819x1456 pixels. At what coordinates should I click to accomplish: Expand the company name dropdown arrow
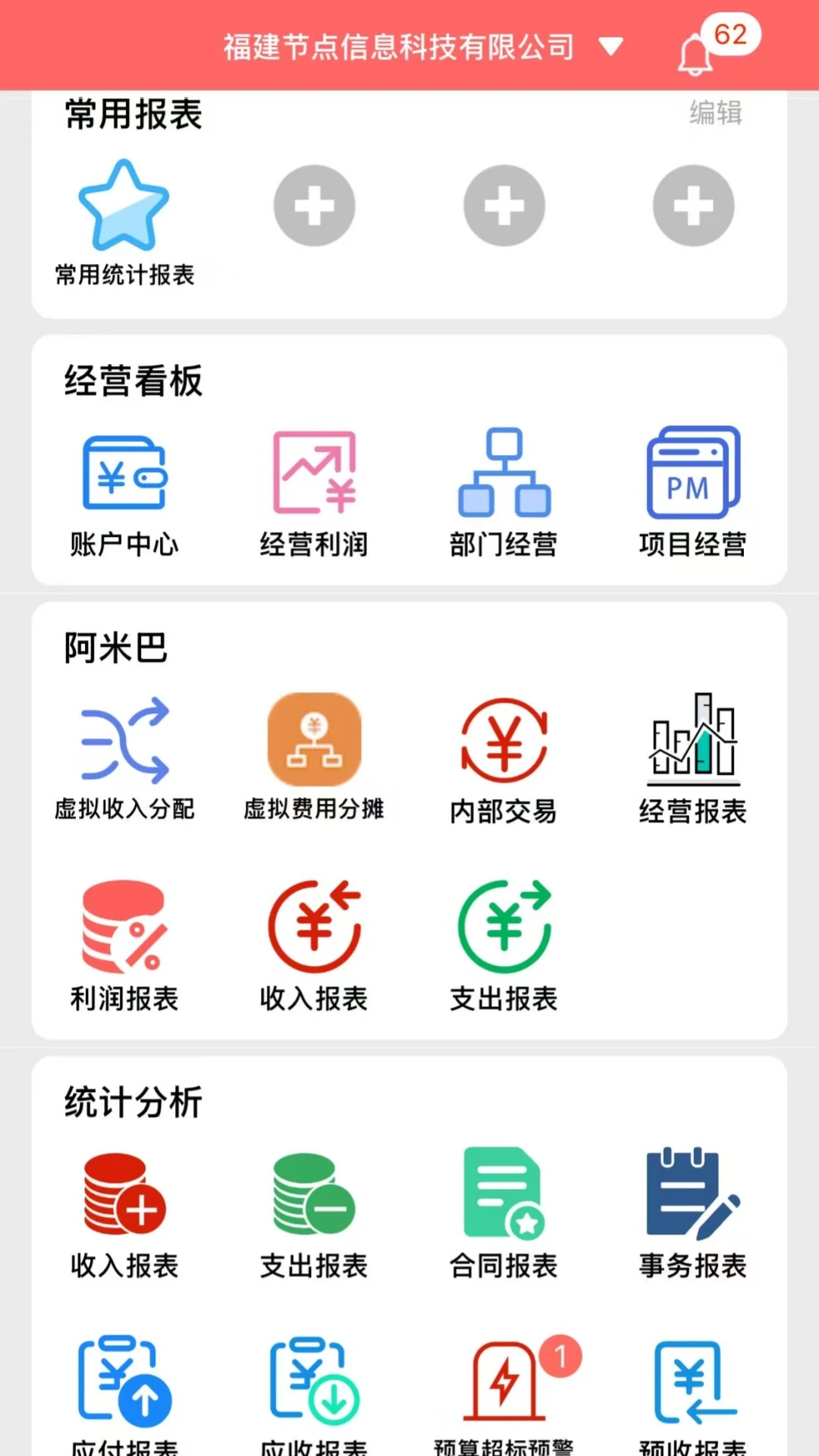(x=610, y=47)
